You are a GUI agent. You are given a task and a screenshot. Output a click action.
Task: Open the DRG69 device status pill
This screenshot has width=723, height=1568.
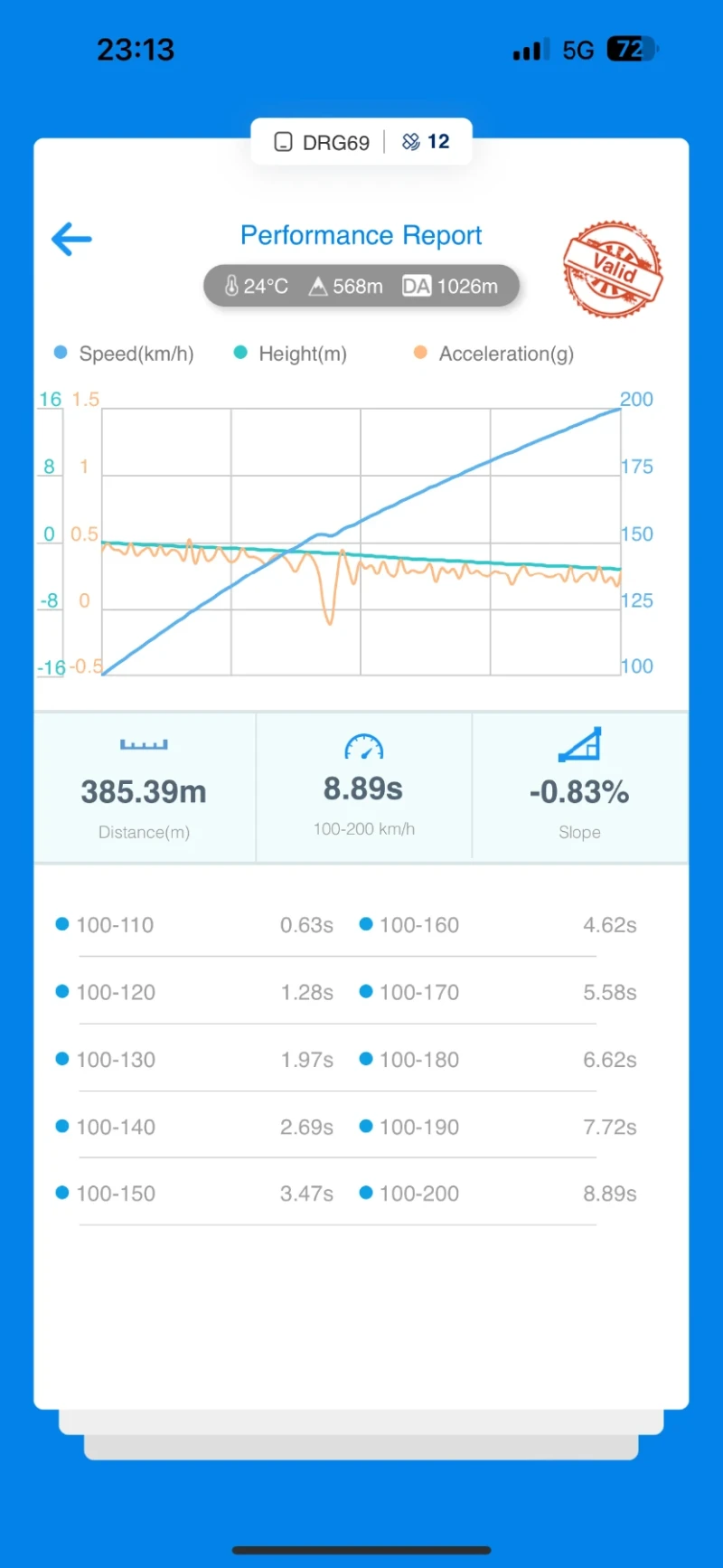coord(361,142)
